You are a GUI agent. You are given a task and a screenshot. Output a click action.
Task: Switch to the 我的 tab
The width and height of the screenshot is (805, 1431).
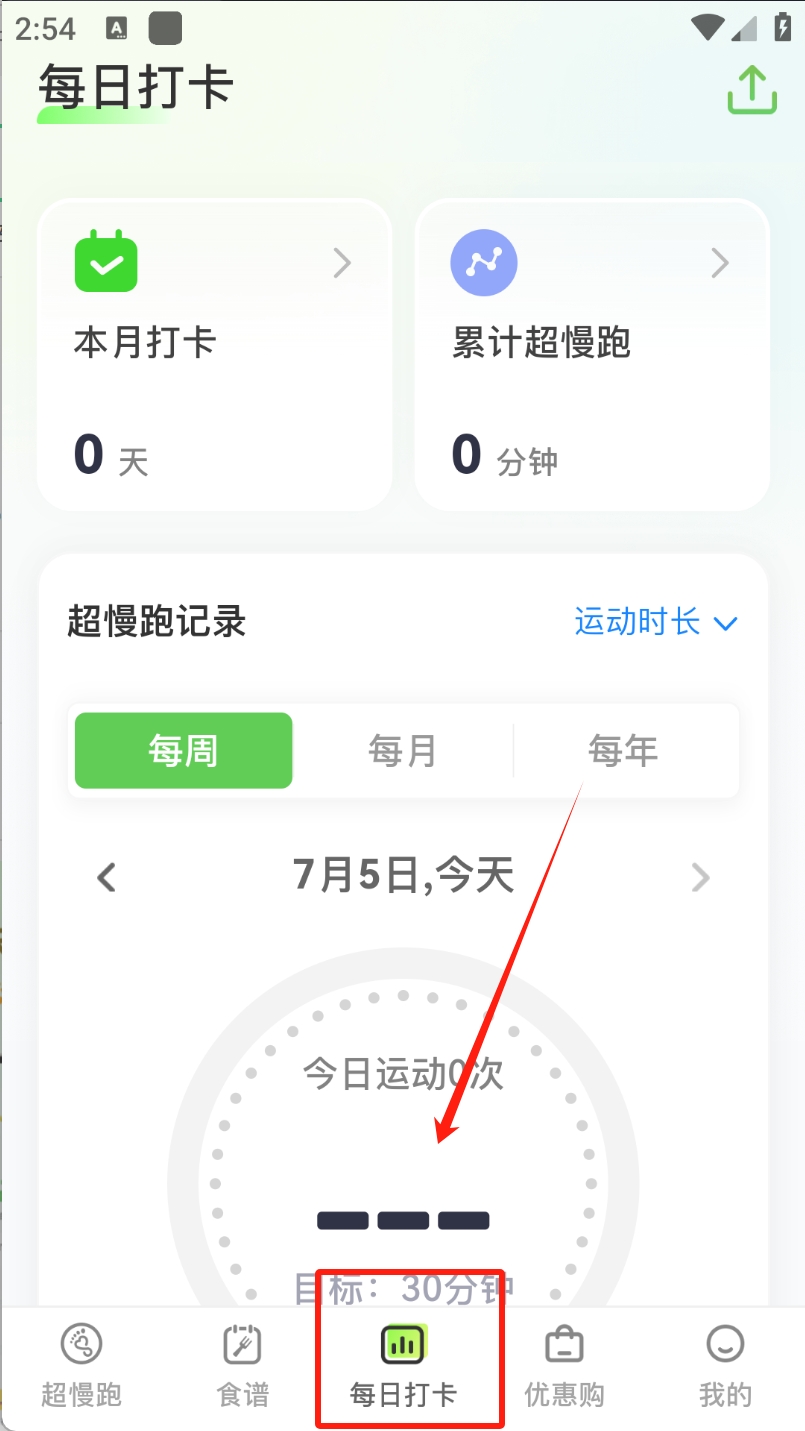coord(725,1366)
